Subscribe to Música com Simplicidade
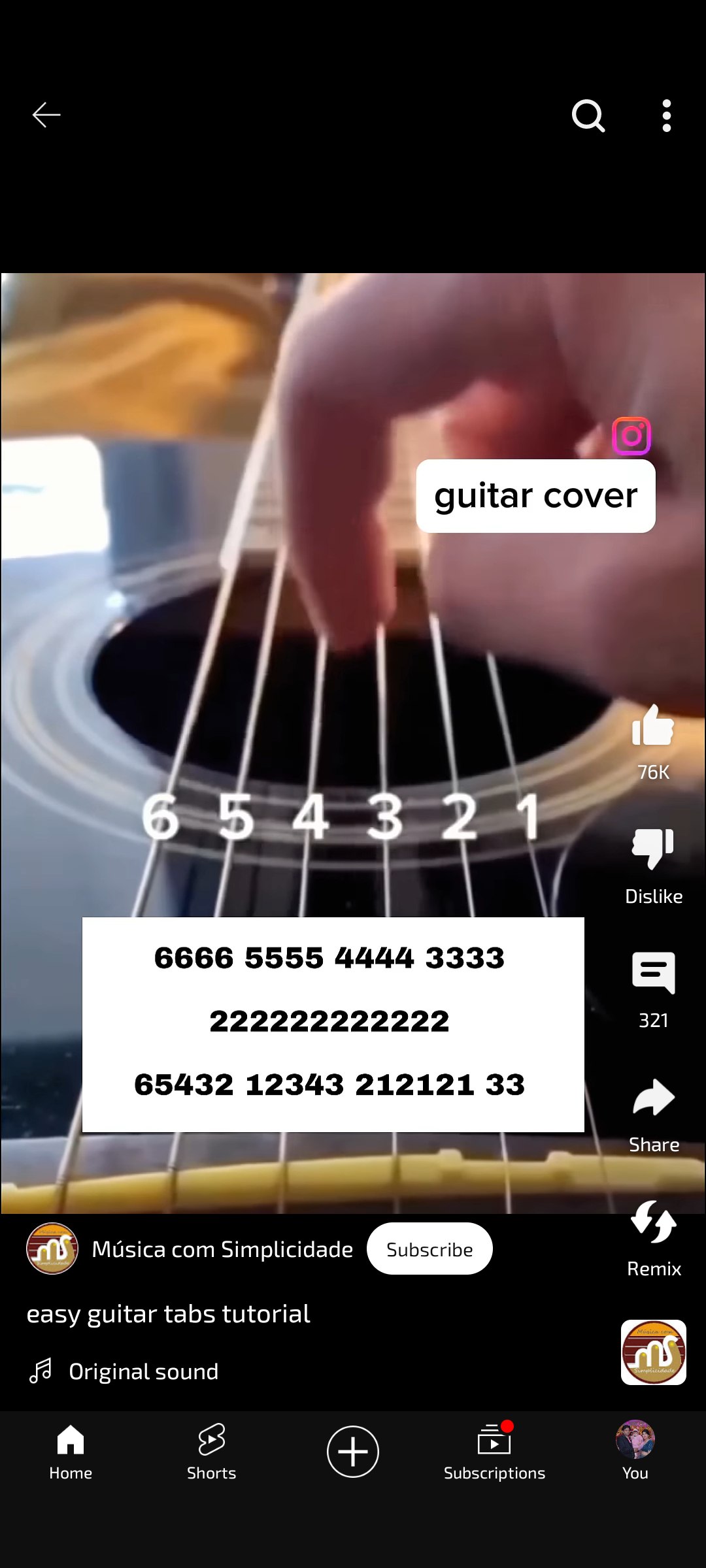This screenshot has height=1568, width=706. click(429, 1249)
